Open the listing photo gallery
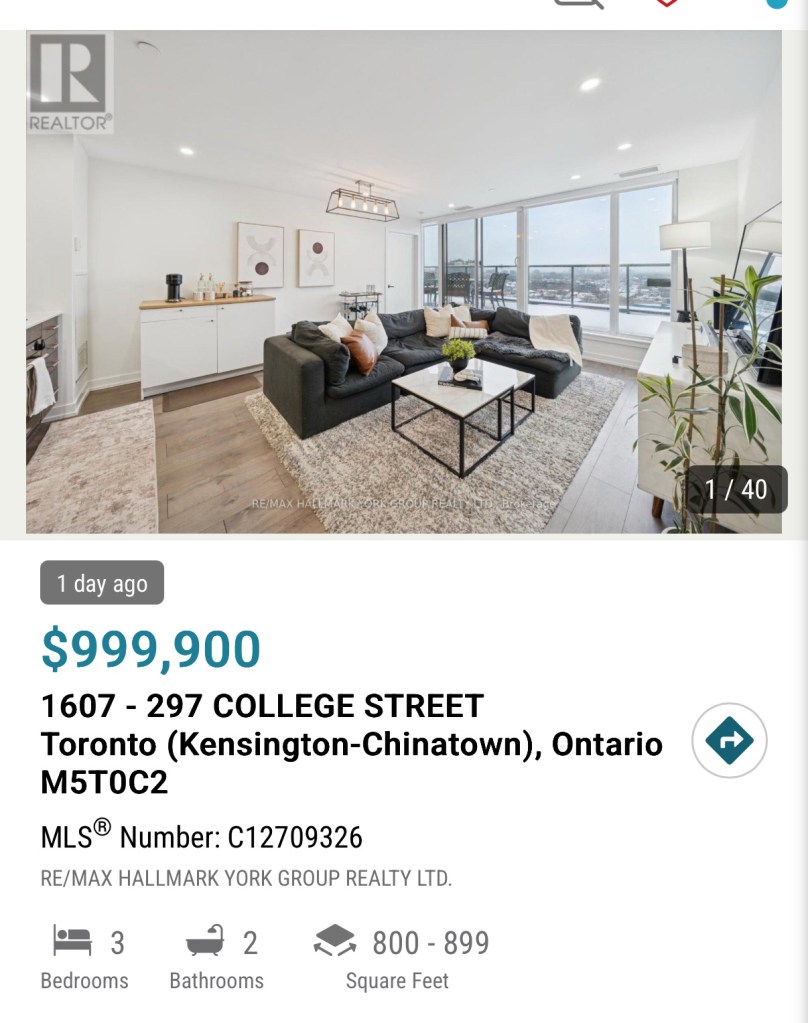Viewport: 808px width, 1023px height. pos(404,282)
